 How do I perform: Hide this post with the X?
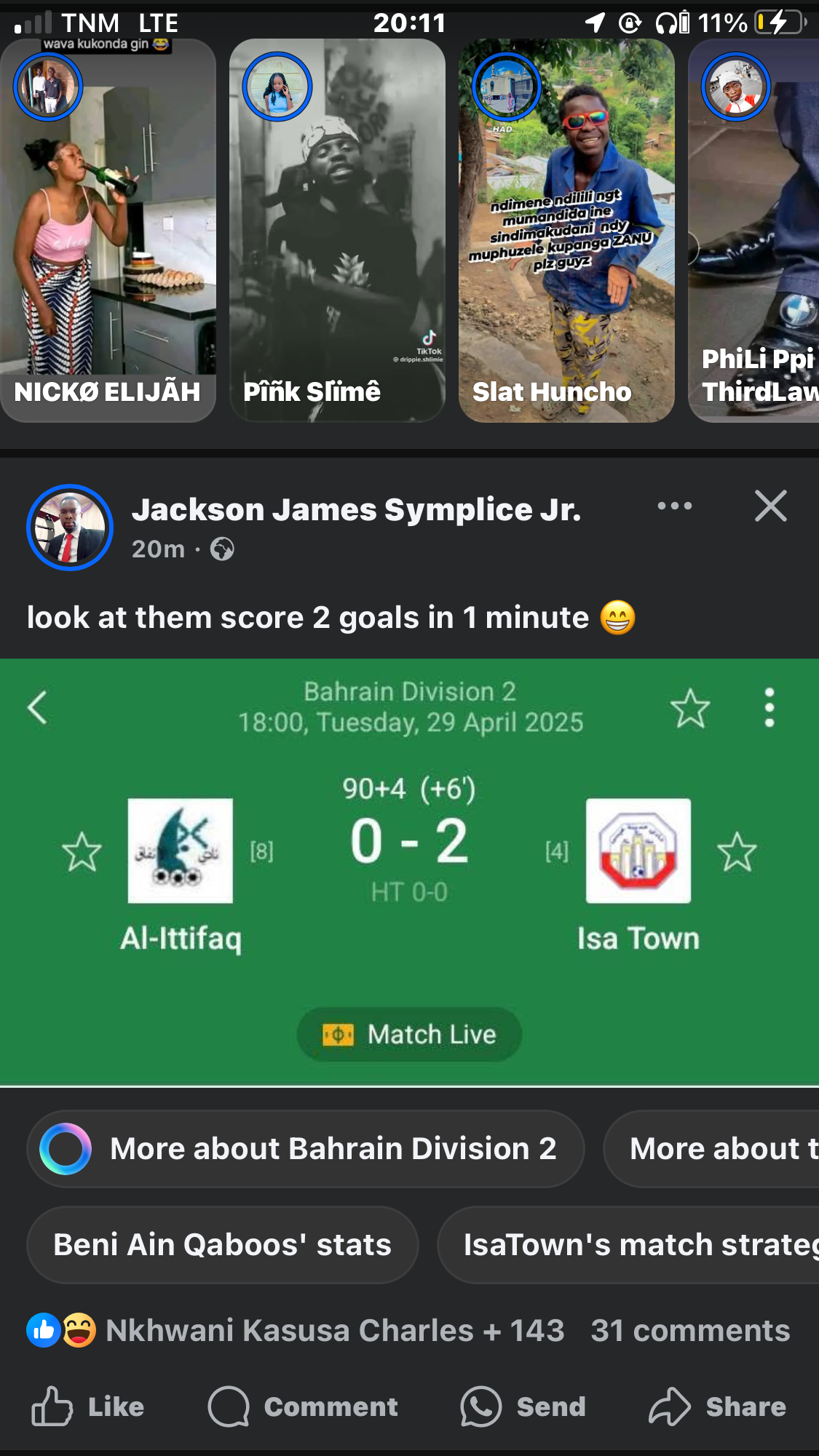(x=770, y=506)
